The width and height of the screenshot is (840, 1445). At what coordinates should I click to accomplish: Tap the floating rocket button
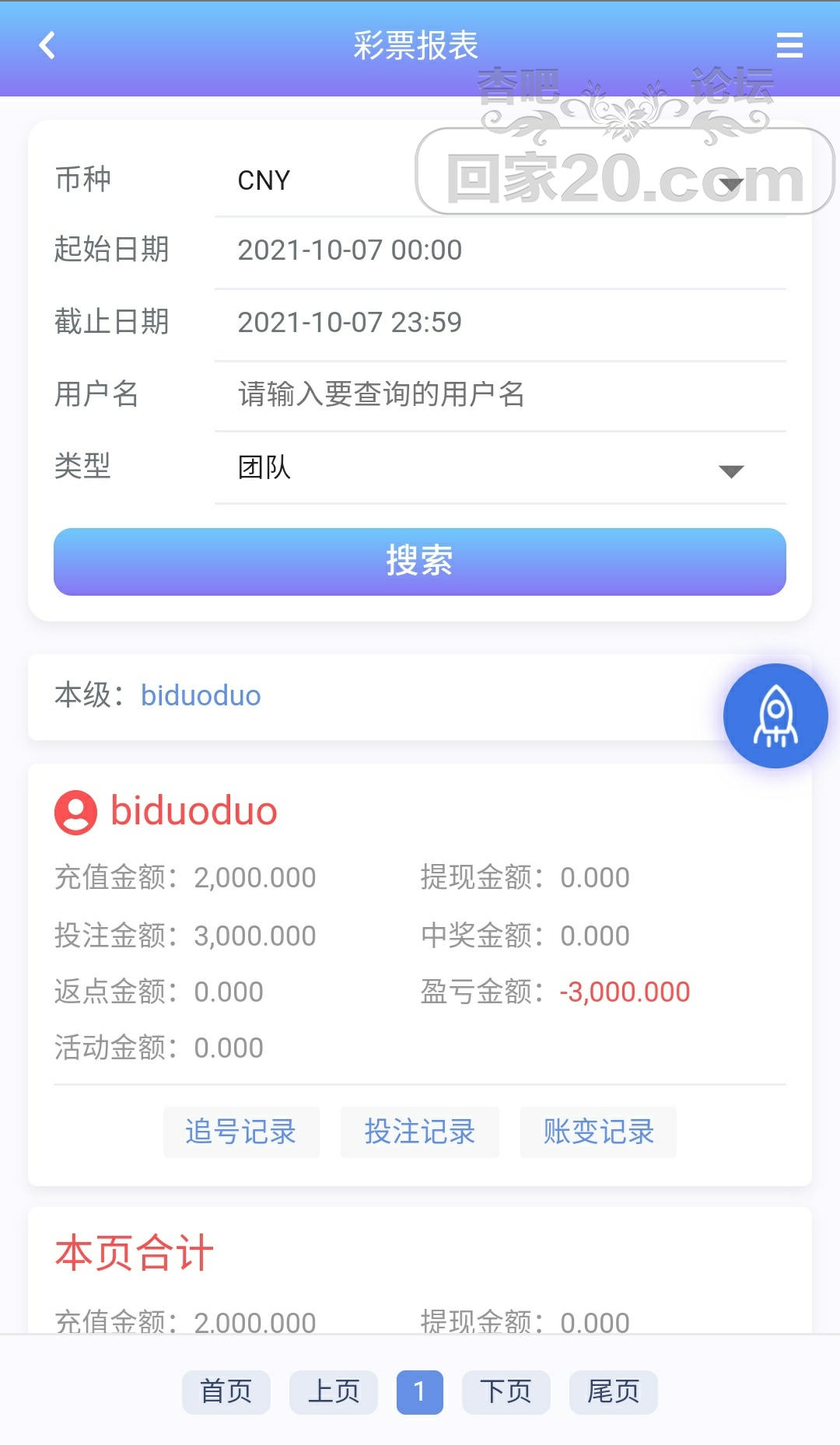pyautogui.click(x=775, y=716)
